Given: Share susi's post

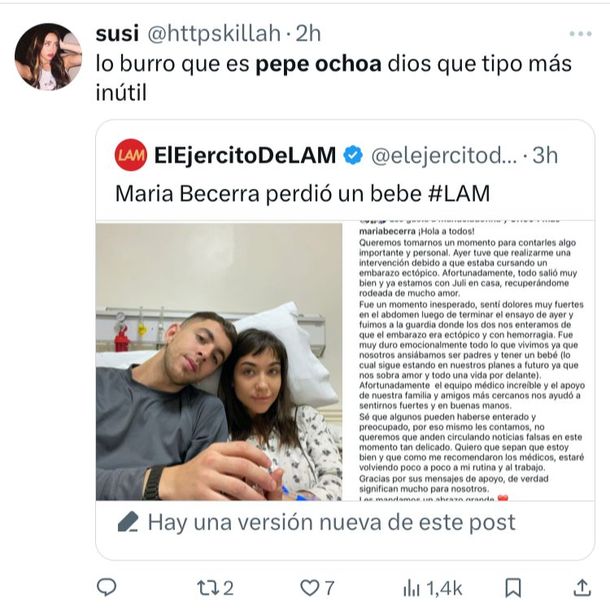Looking at the screenshot, I should pyautogui.click(x=581, y=587).
